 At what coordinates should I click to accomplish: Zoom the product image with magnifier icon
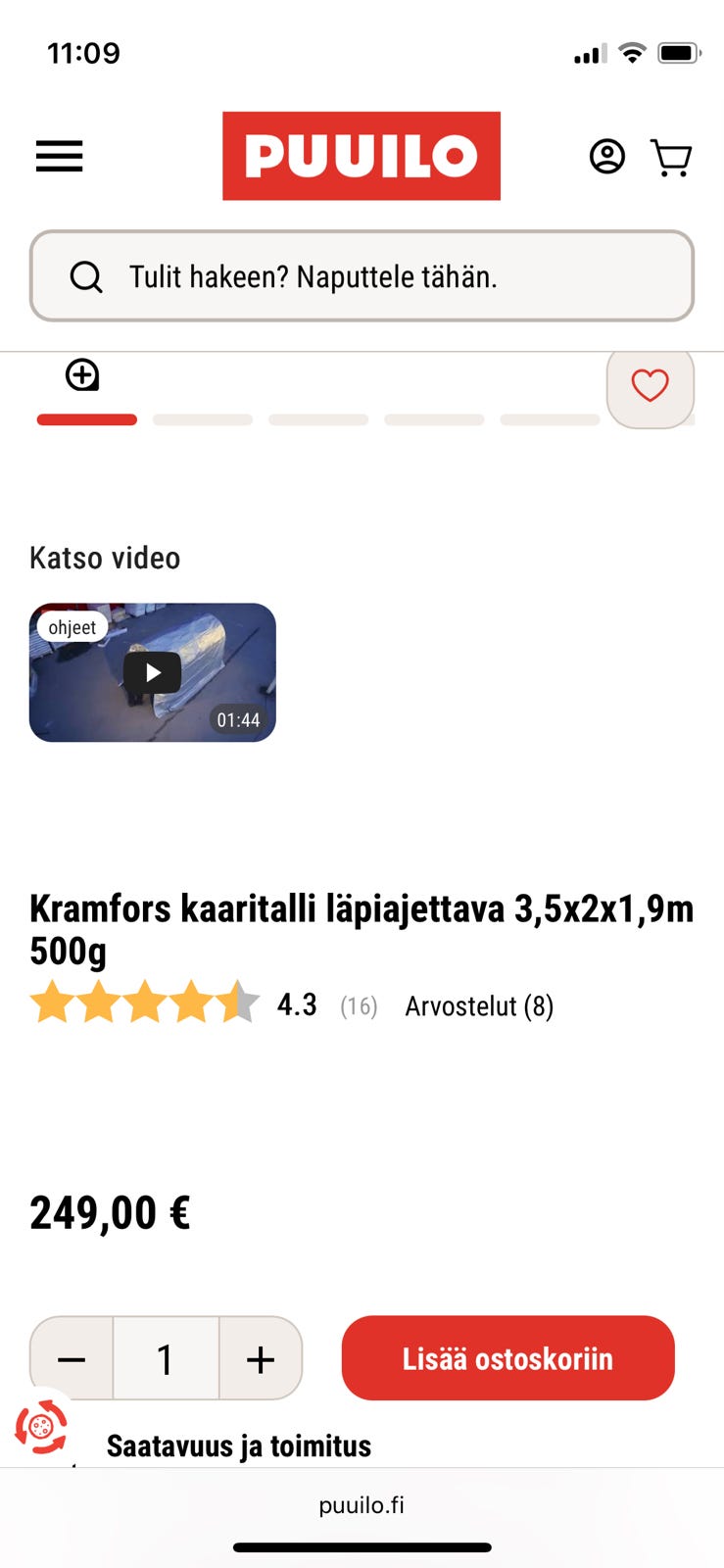(83, 373)
